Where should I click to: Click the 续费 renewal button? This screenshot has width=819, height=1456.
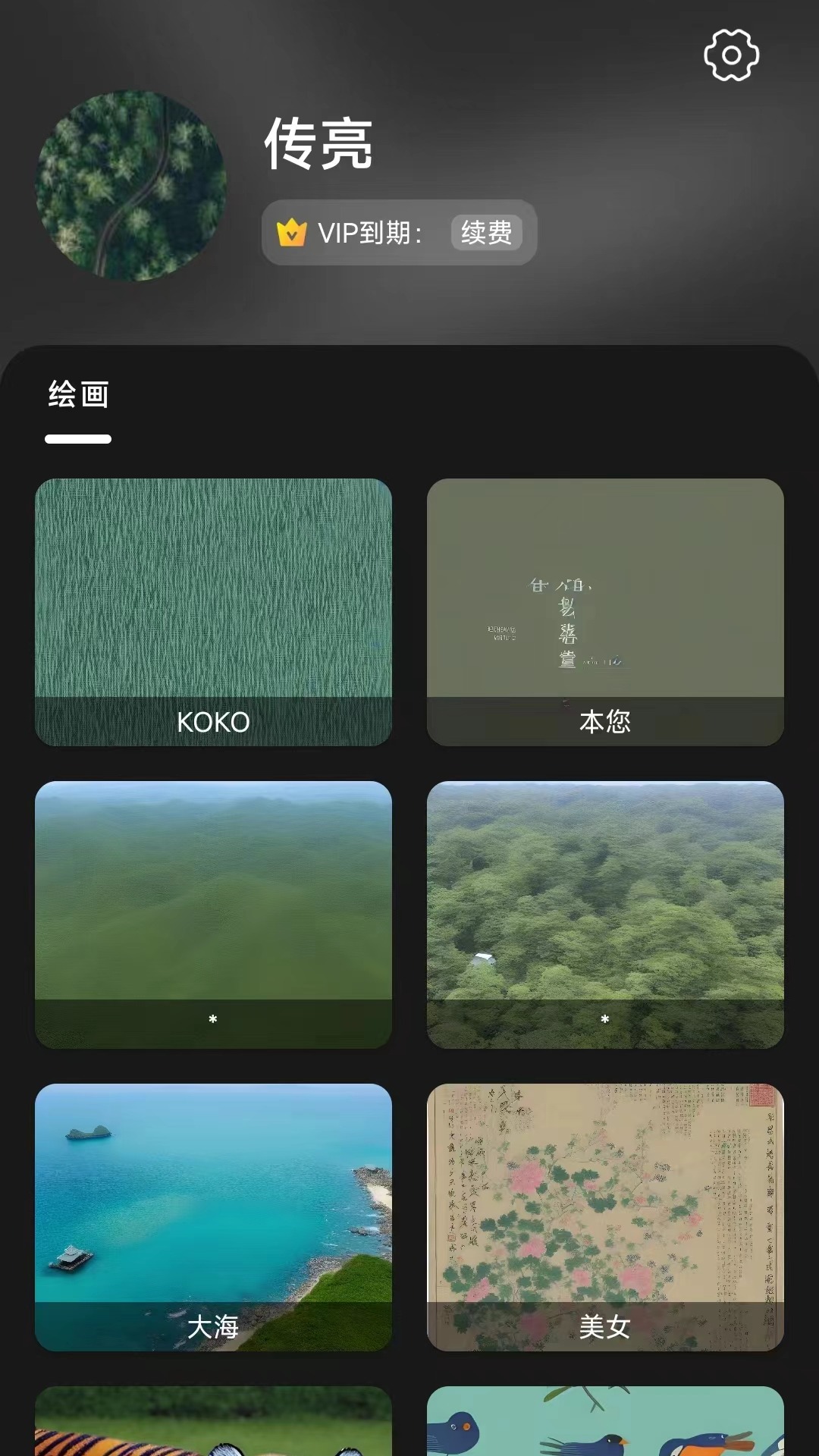486,234
